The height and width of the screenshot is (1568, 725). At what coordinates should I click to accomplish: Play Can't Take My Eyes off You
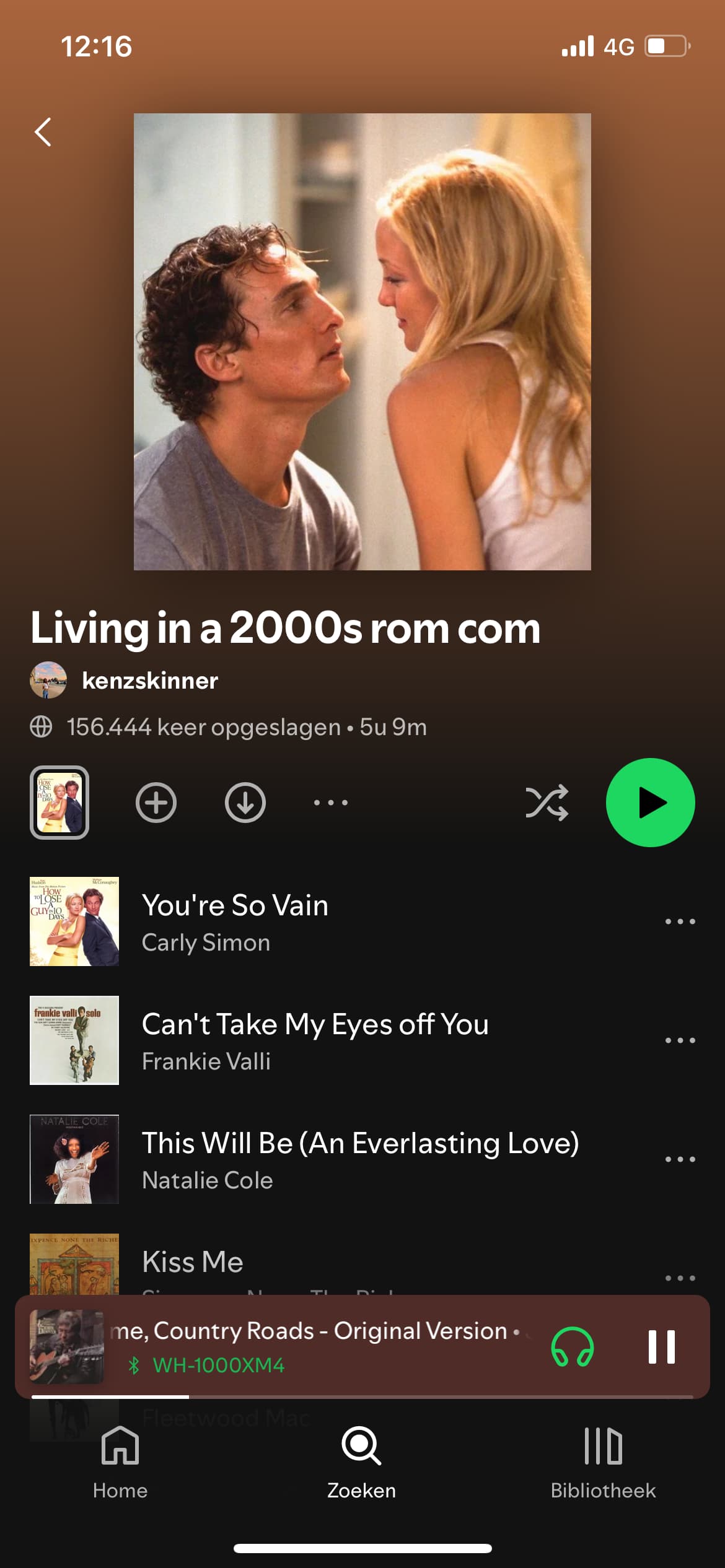click(x=315, y=1040)
